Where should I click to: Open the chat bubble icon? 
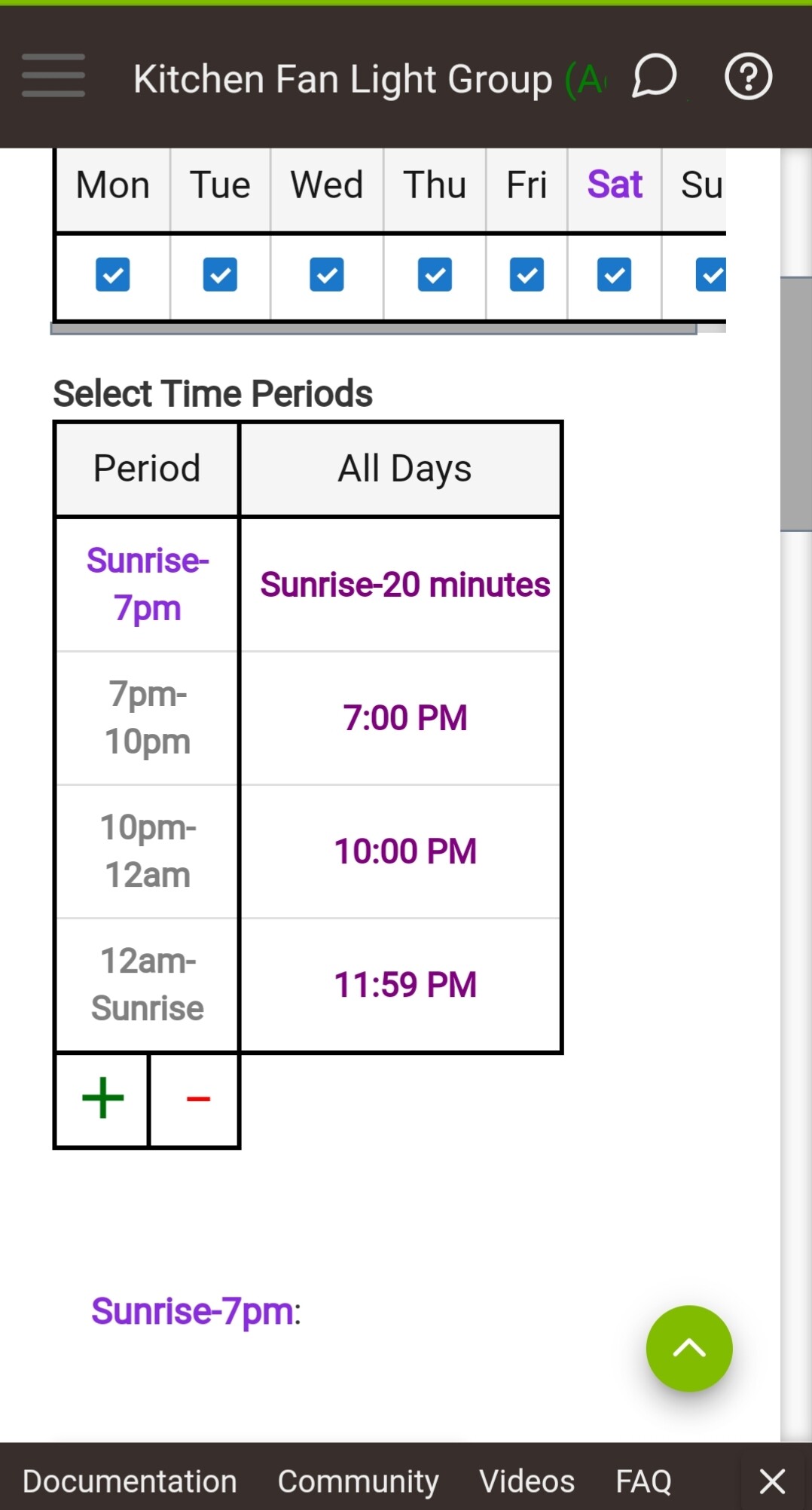coord(653,76)
